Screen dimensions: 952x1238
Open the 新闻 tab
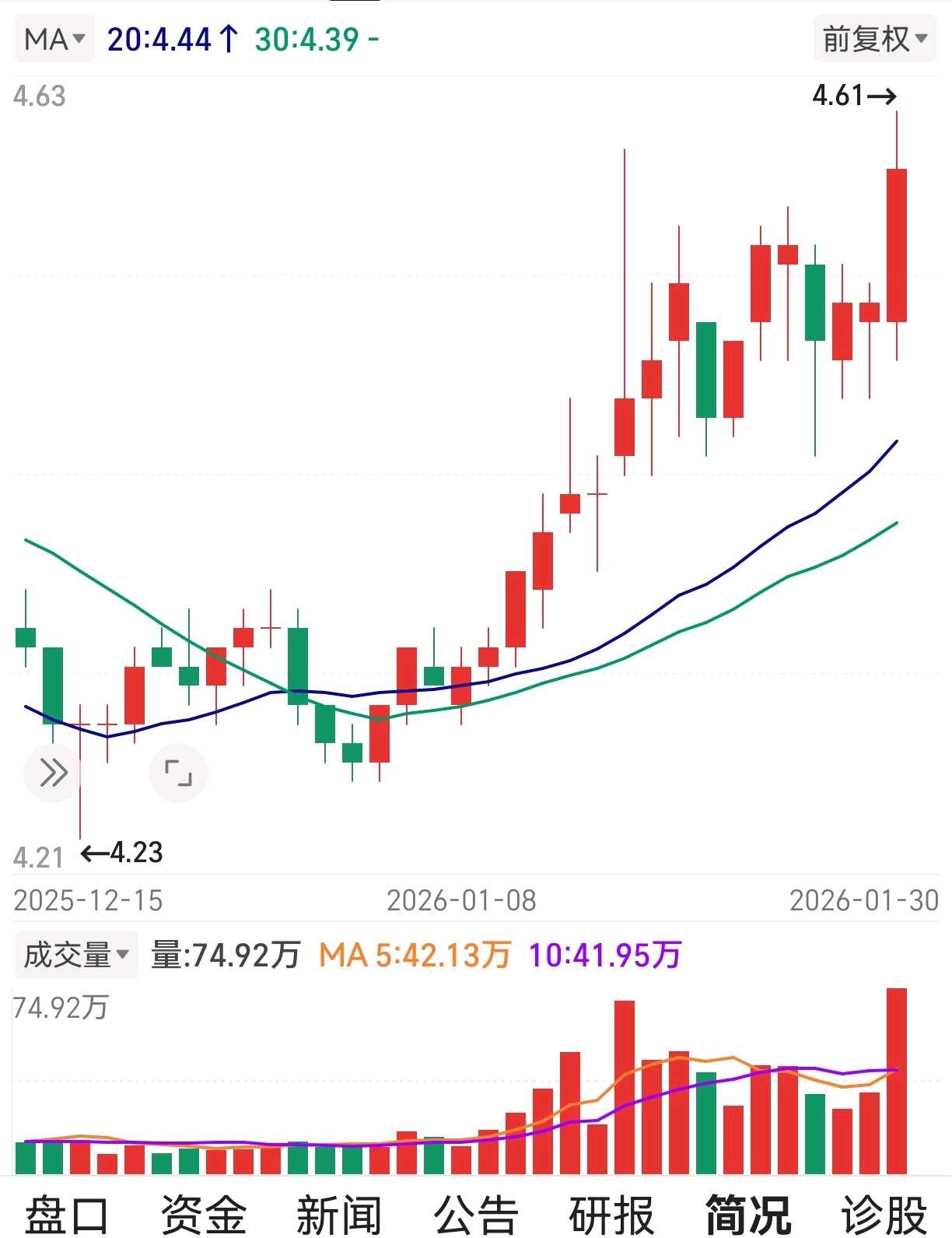pos(340,1214)
